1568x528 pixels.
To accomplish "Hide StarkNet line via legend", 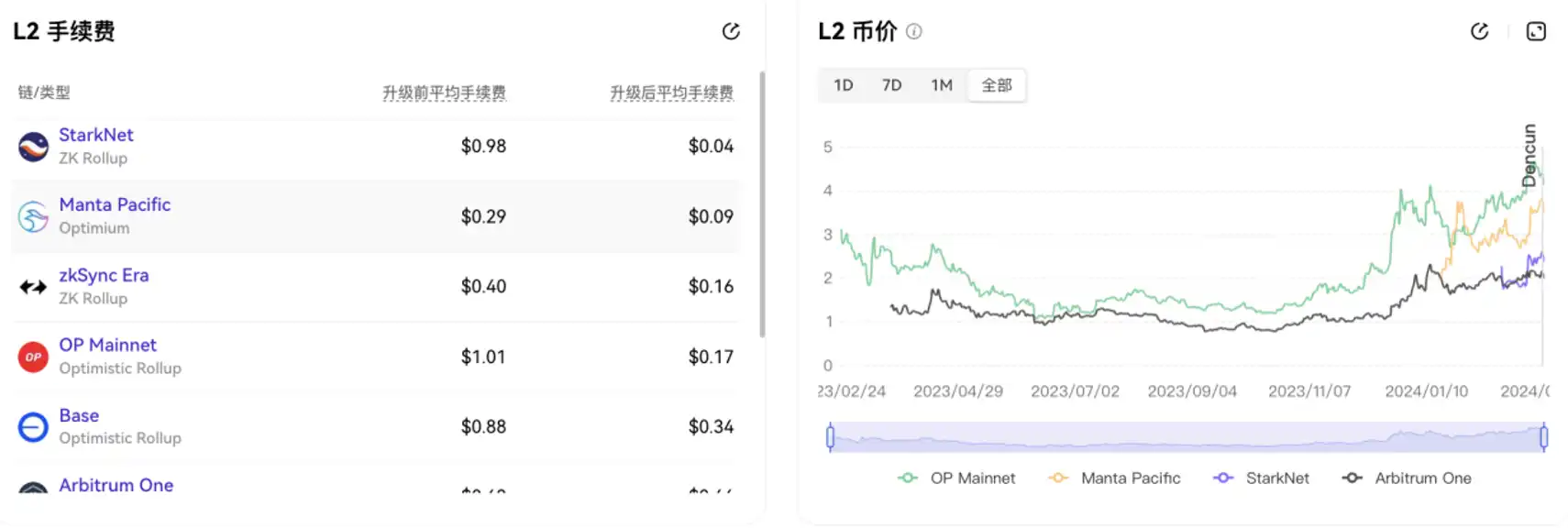I will tap(1263, 478).
